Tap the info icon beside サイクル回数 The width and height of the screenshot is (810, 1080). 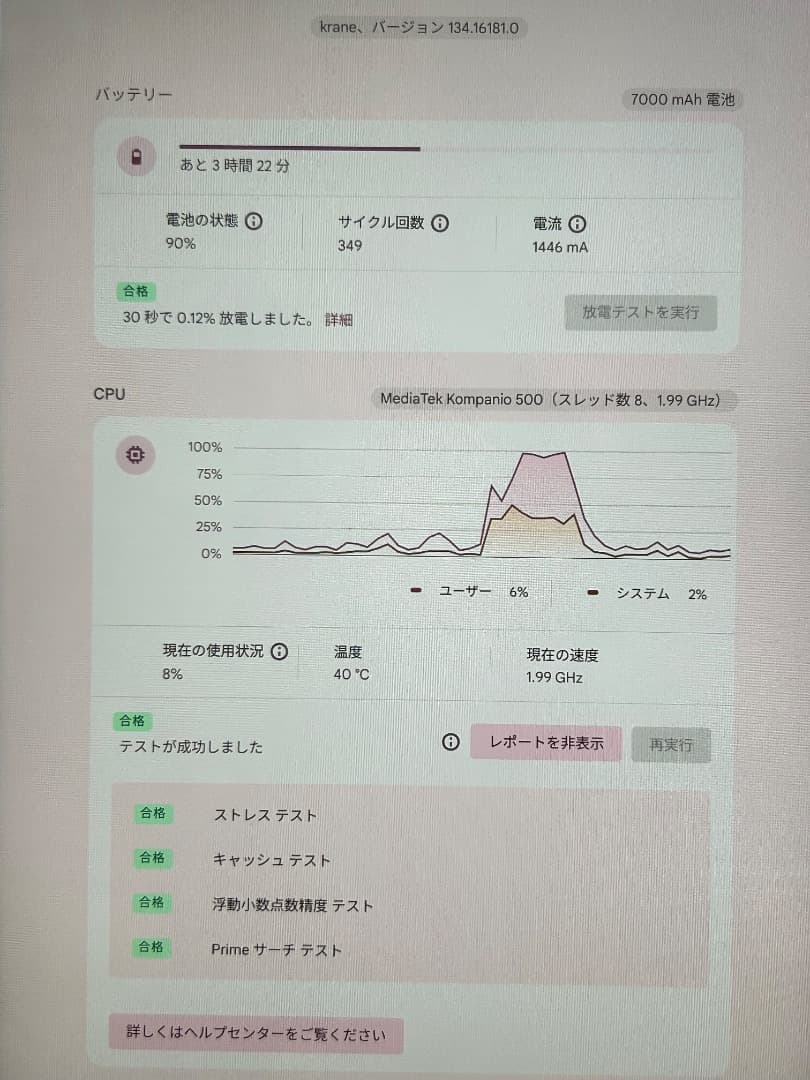[x=440, y=223]
